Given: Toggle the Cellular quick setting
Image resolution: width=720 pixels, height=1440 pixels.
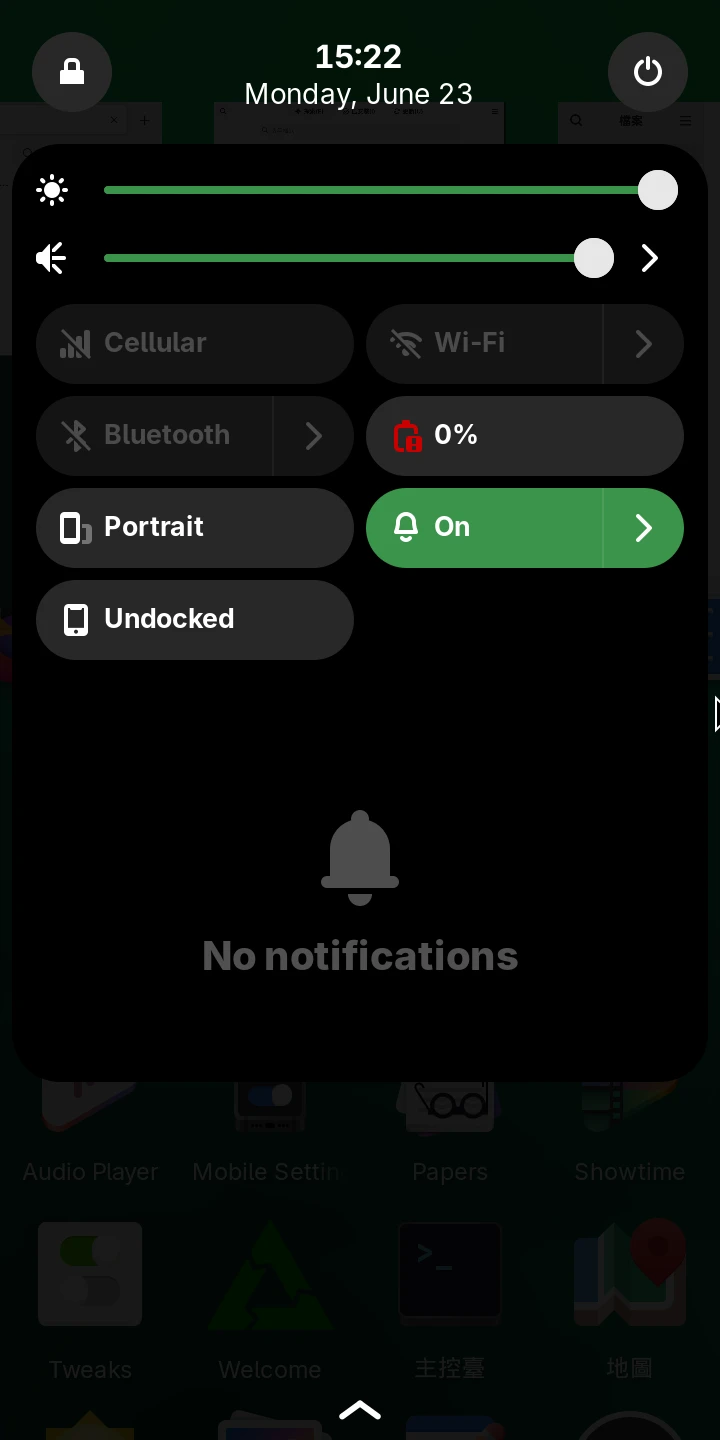Looking at the screenshot, I should tap(194, 343).
